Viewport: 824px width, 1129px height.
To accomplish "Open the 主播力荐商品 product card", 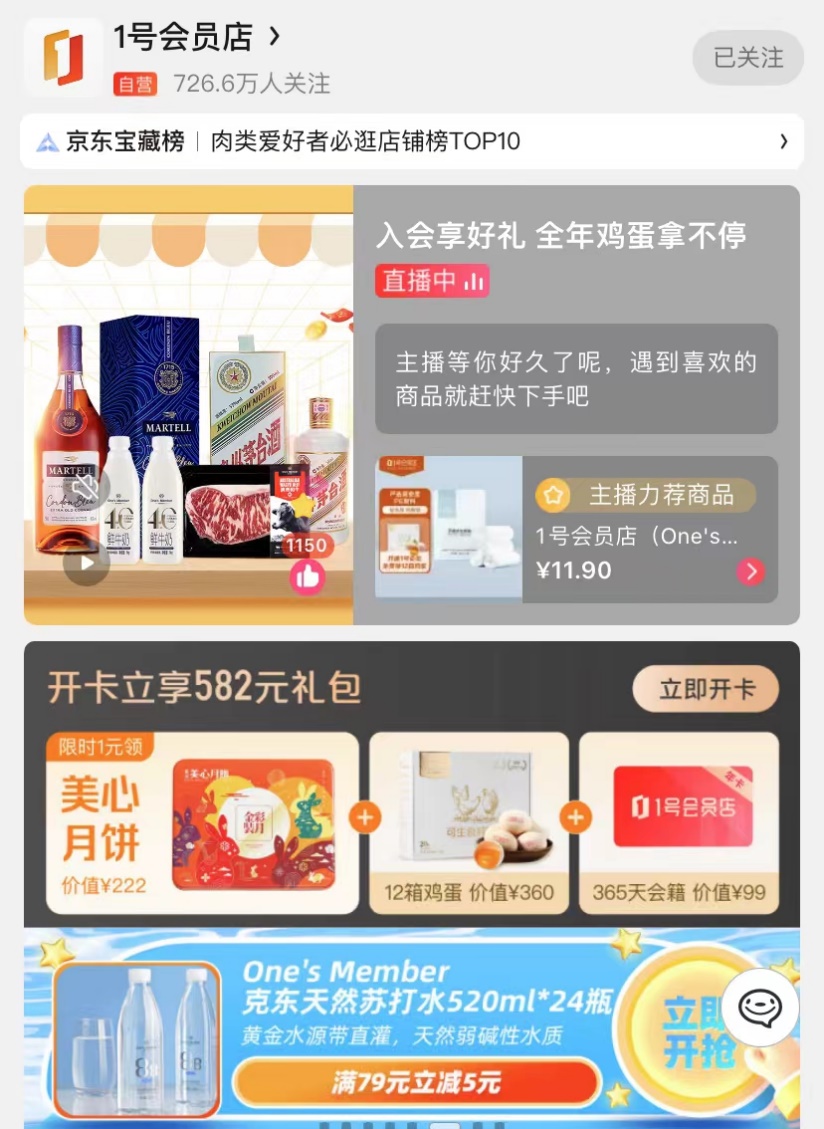I will pos(576,529).
